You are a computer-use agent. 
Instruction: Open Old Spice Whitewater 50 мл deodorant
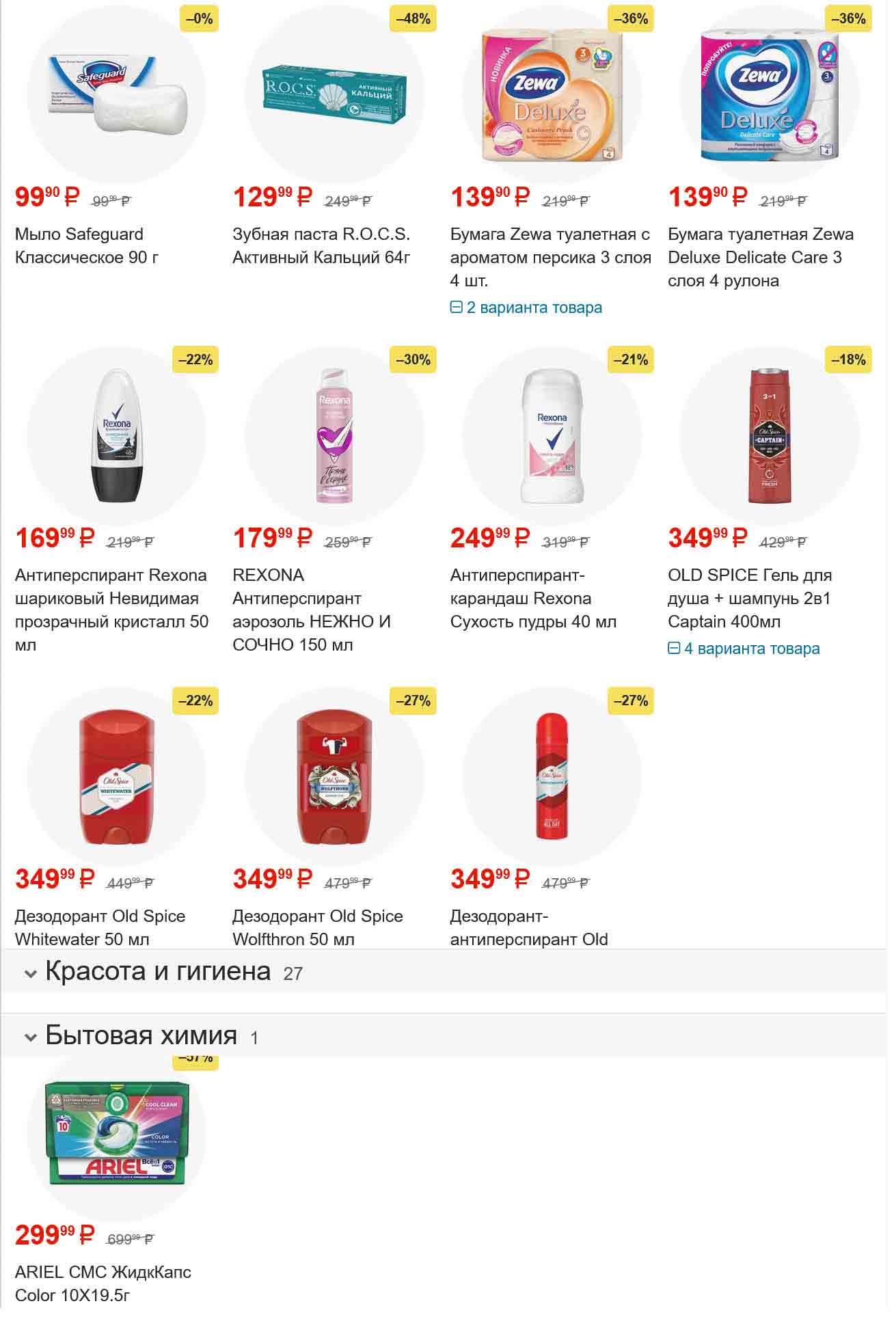click(100, 927)
